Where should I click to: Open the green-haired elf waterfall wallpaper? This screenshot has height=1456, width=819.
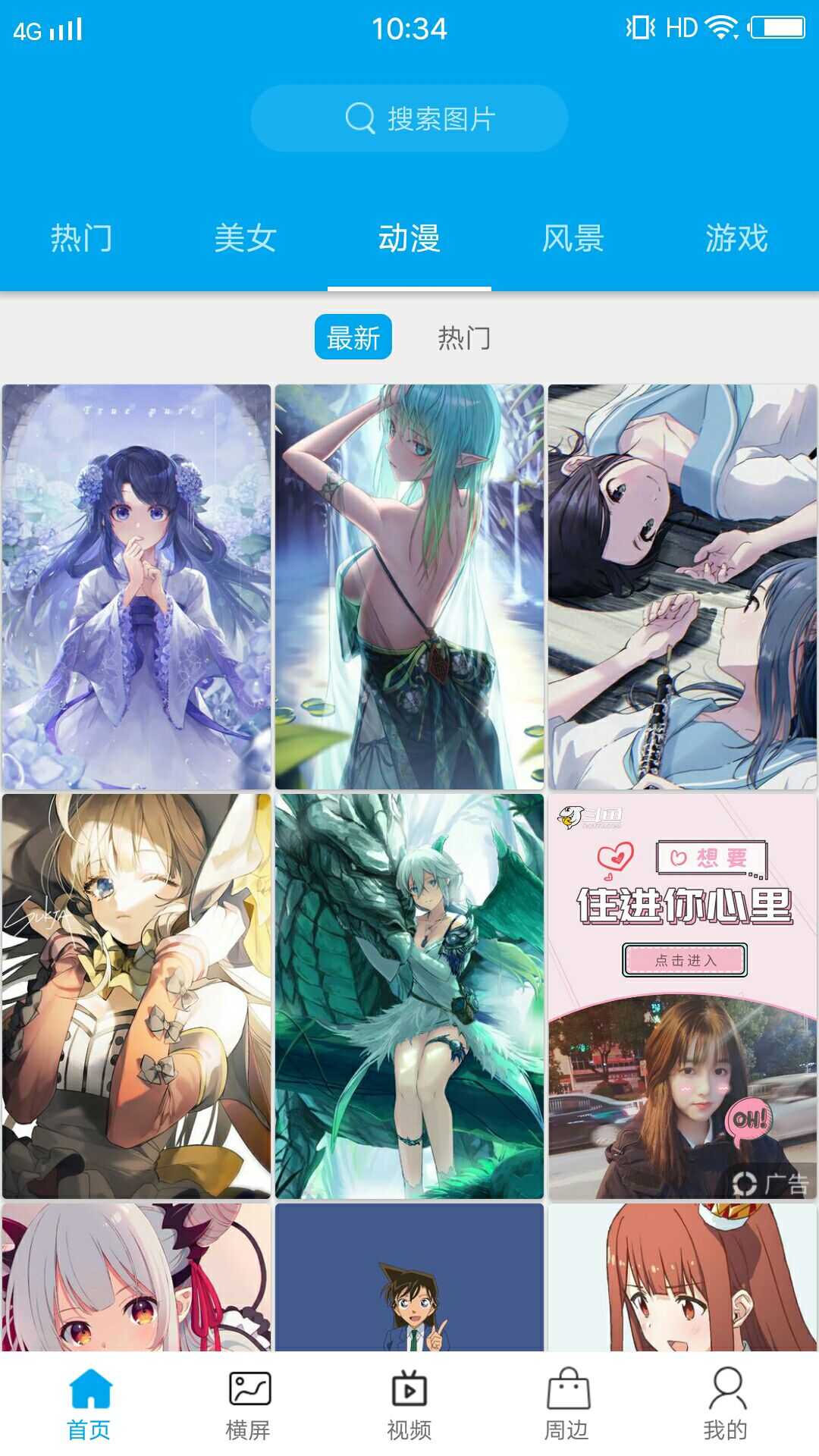tap(409, 587)
